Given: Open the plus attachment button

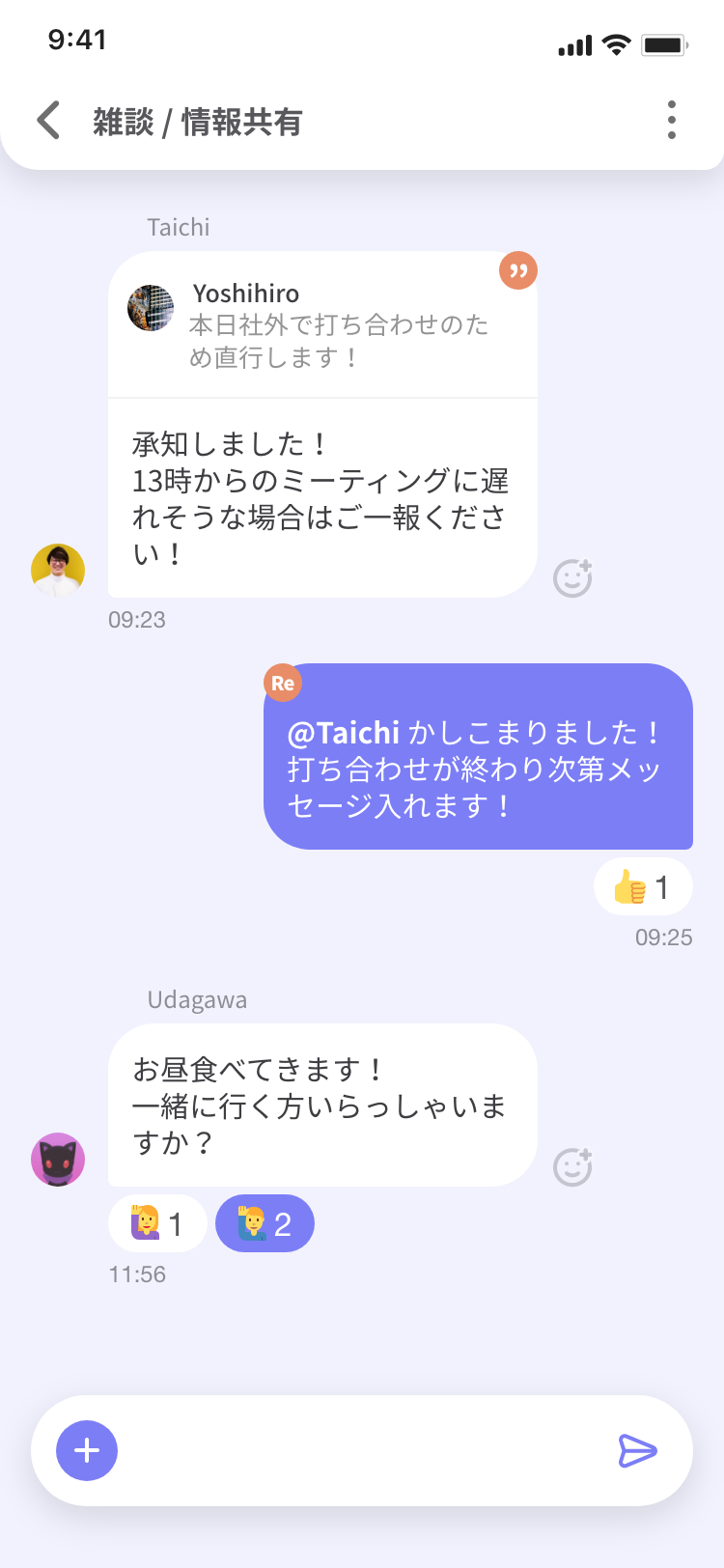Looking at the screenshot, I should [87, 1450].
